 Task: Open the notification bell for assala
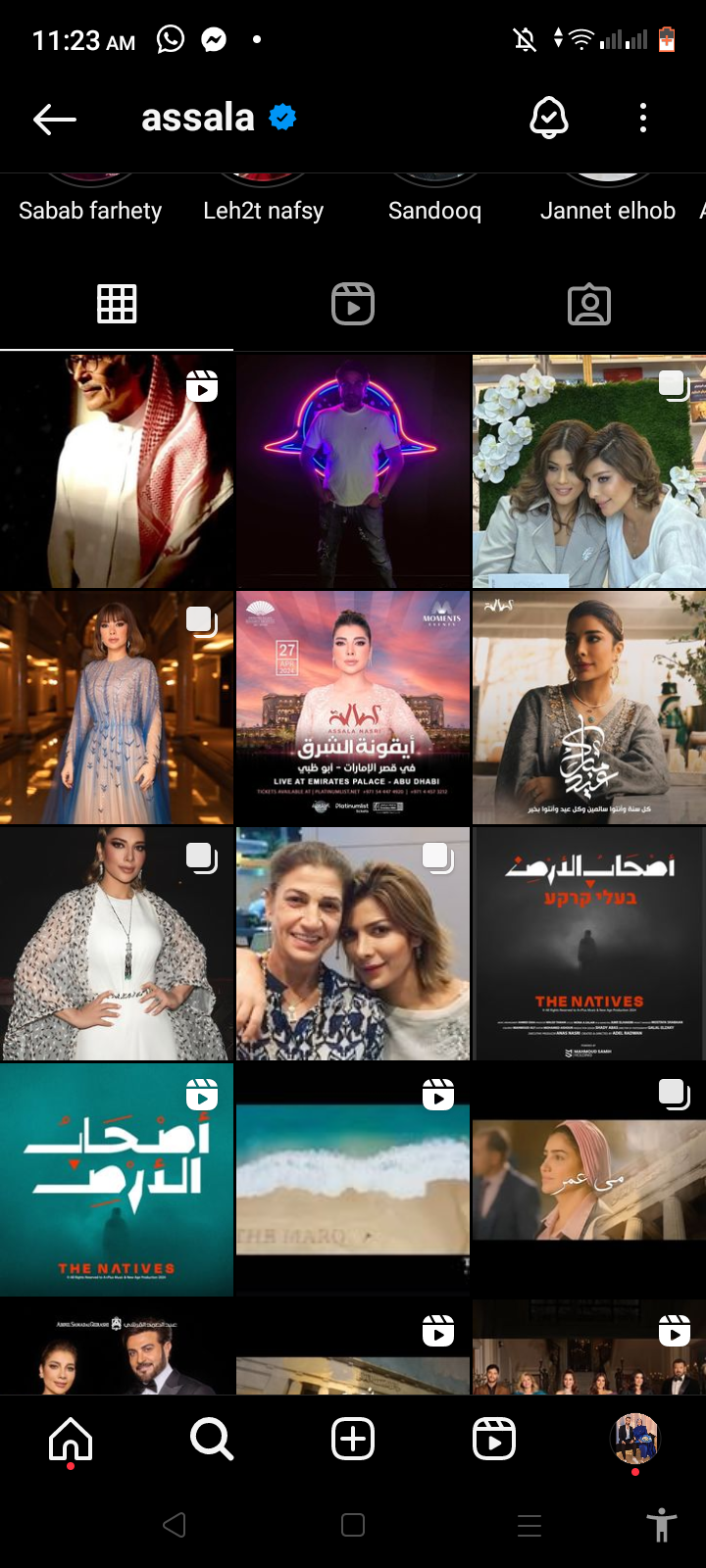548,119
